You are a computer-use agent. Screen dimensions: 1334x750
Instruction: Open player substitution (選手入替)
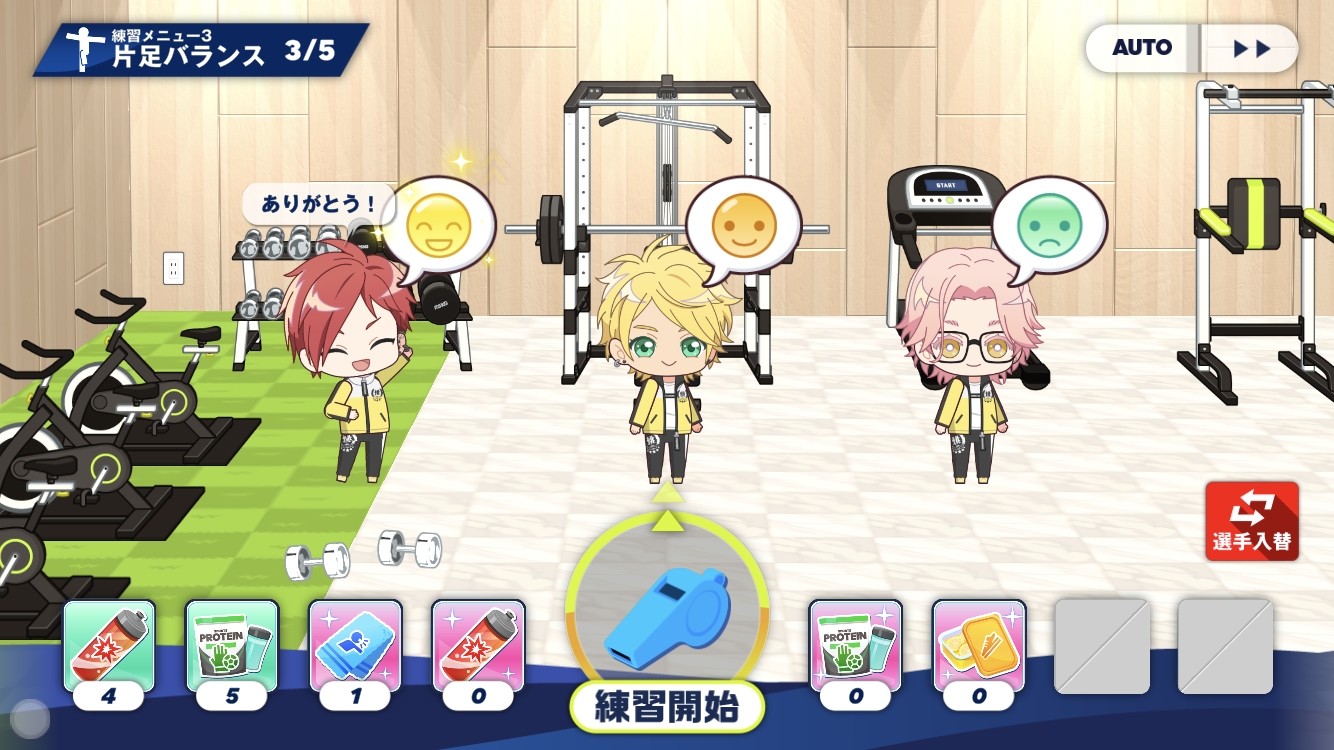1251,521
